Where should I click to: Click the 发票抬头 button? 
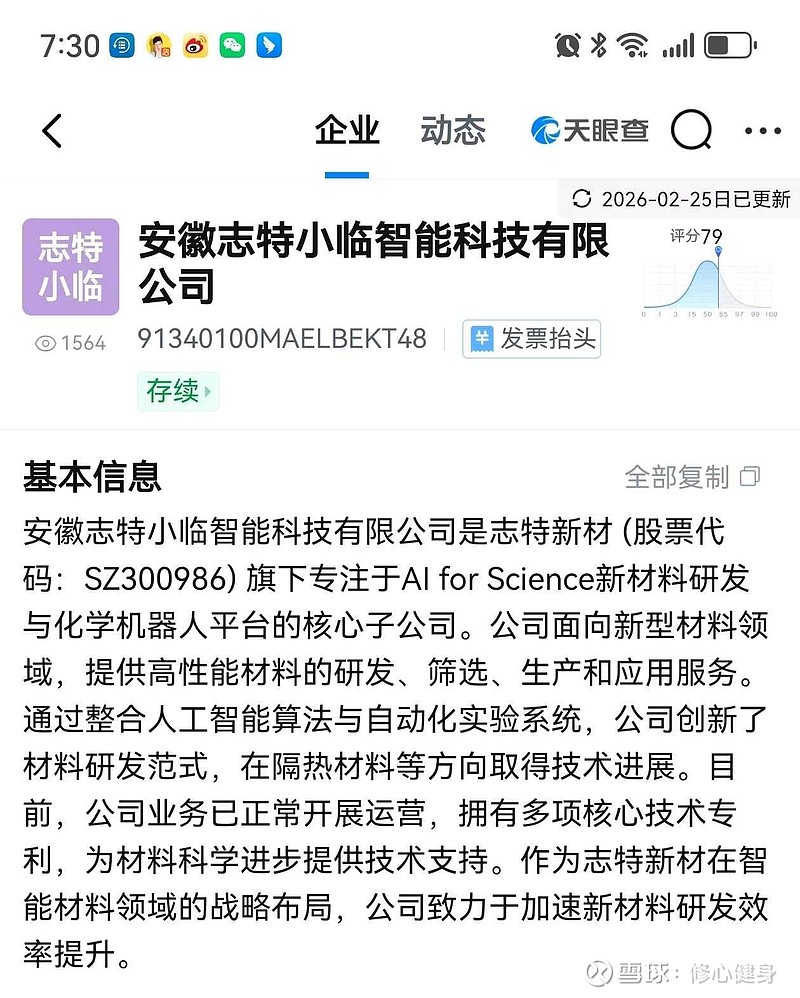pos(531,339)
